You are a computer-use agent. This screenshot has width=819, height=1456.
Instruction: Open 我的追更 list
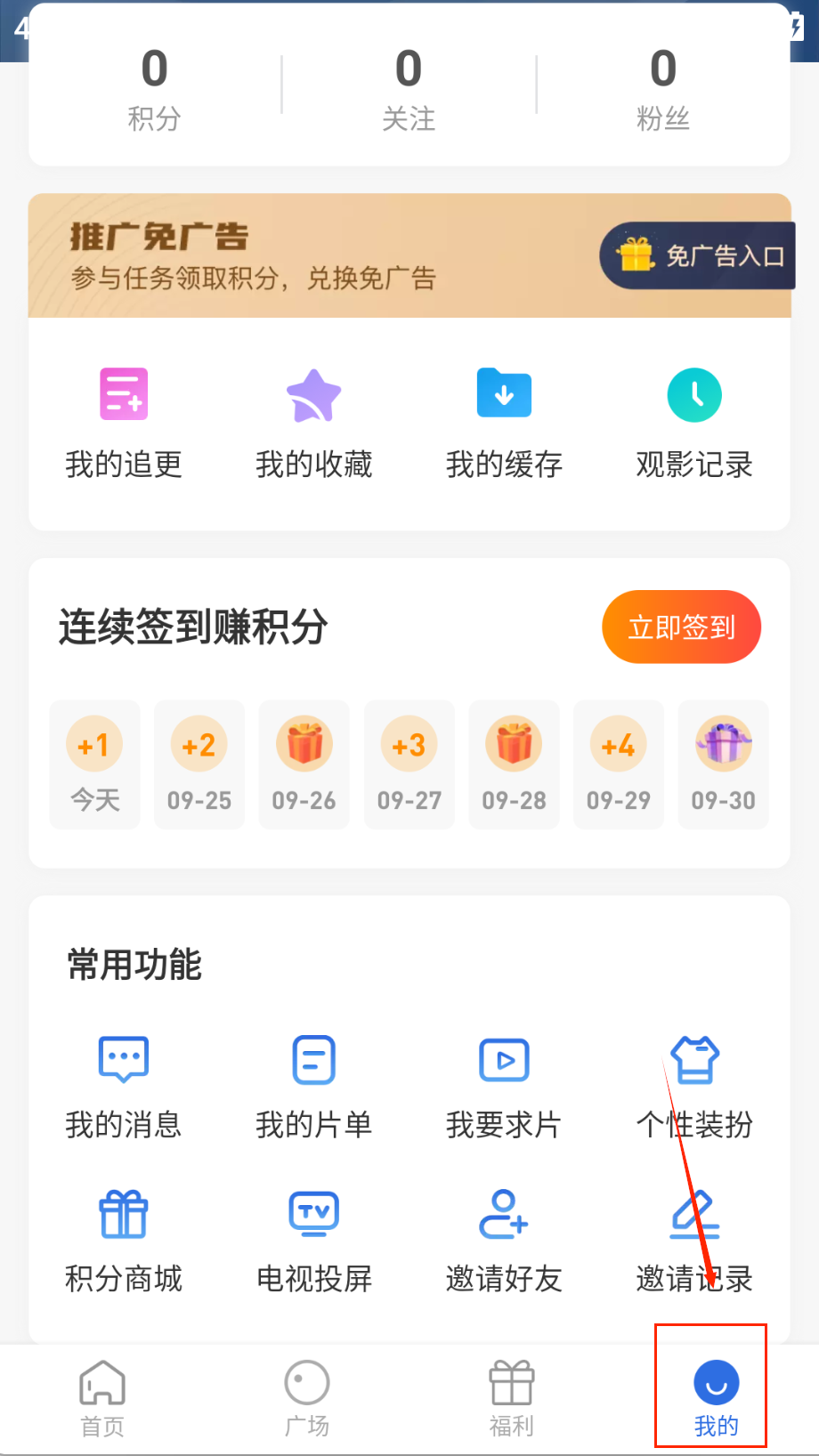tap(124, 423)
